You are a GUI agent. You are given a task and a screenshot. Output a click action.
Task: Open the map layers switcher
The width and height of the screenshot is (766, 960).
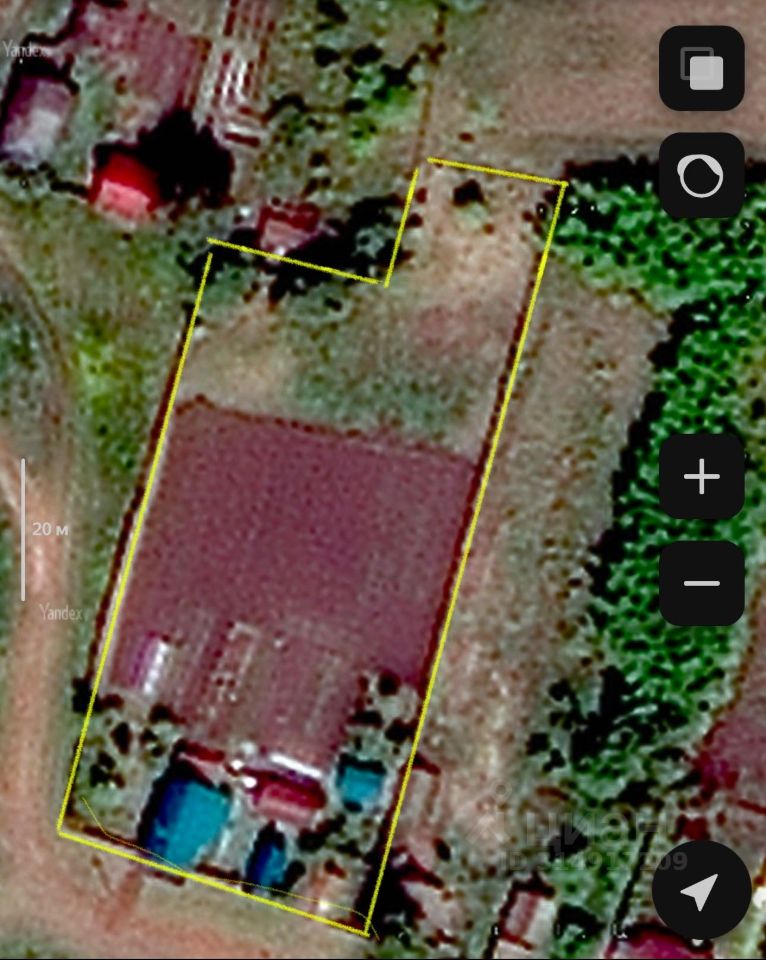701,68
